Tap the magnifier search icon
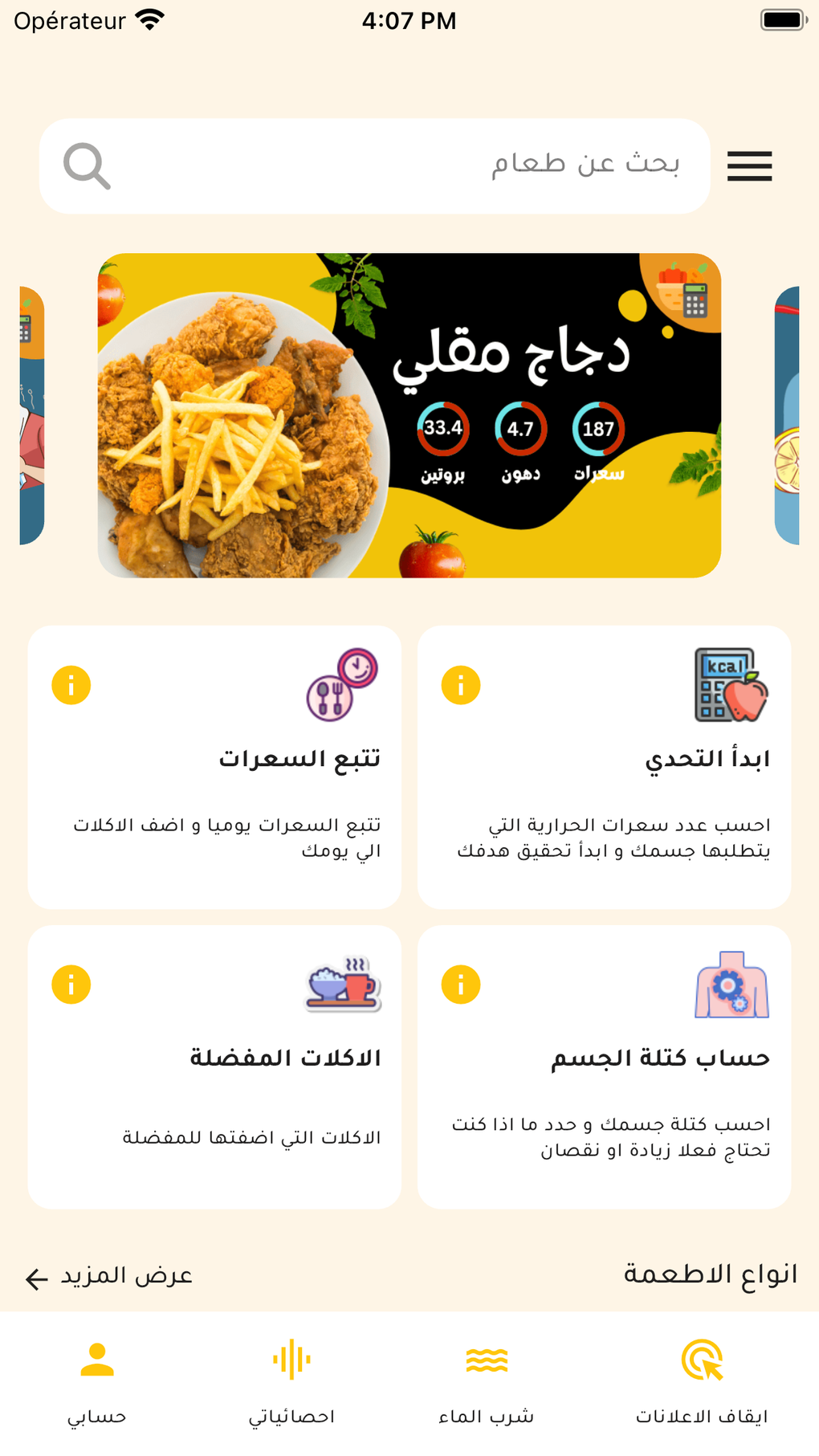Viewport: 819px width, 1456px height. [87, 166]
